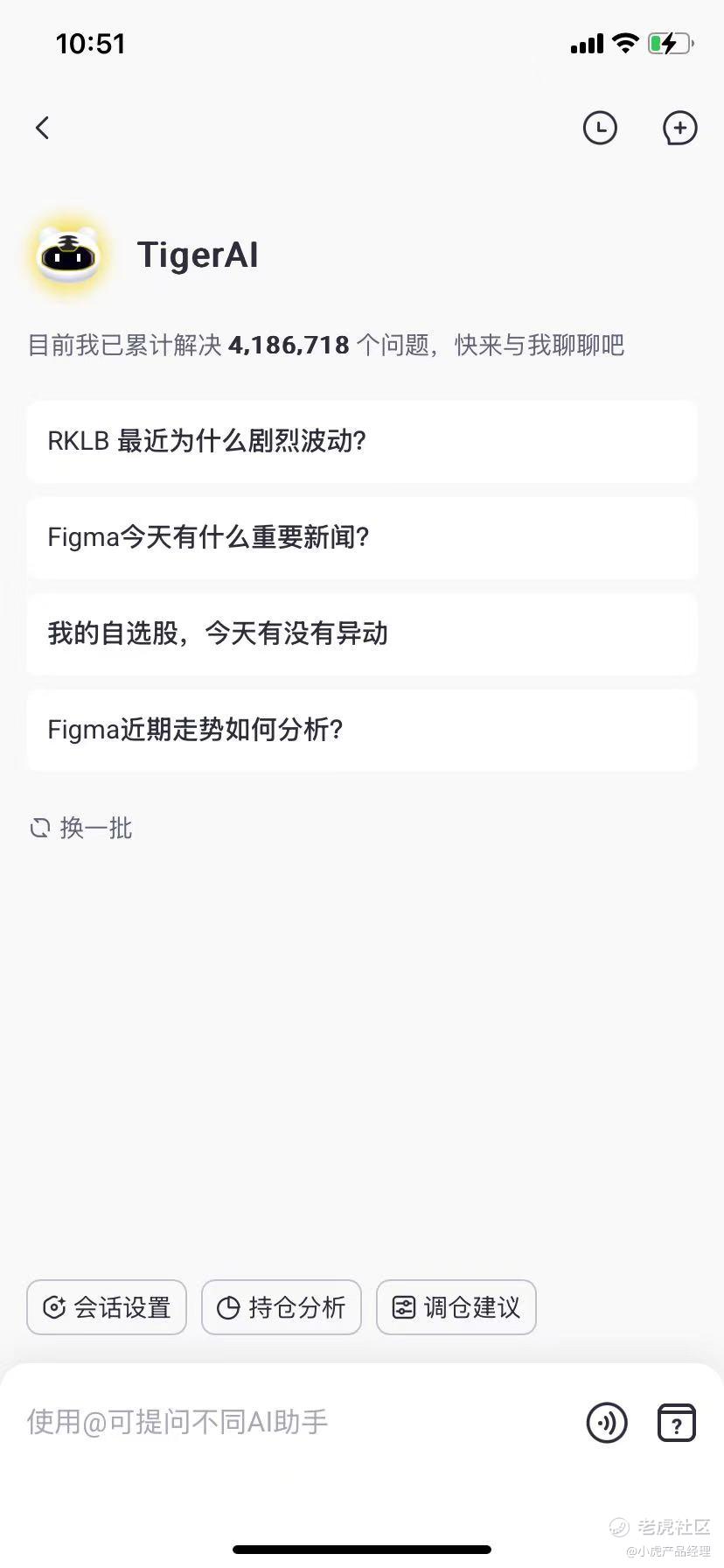This screenshot has width=724, height=1568.
Task: Ask the Figma近期走势如何分析 question
Action: point(361,730)
